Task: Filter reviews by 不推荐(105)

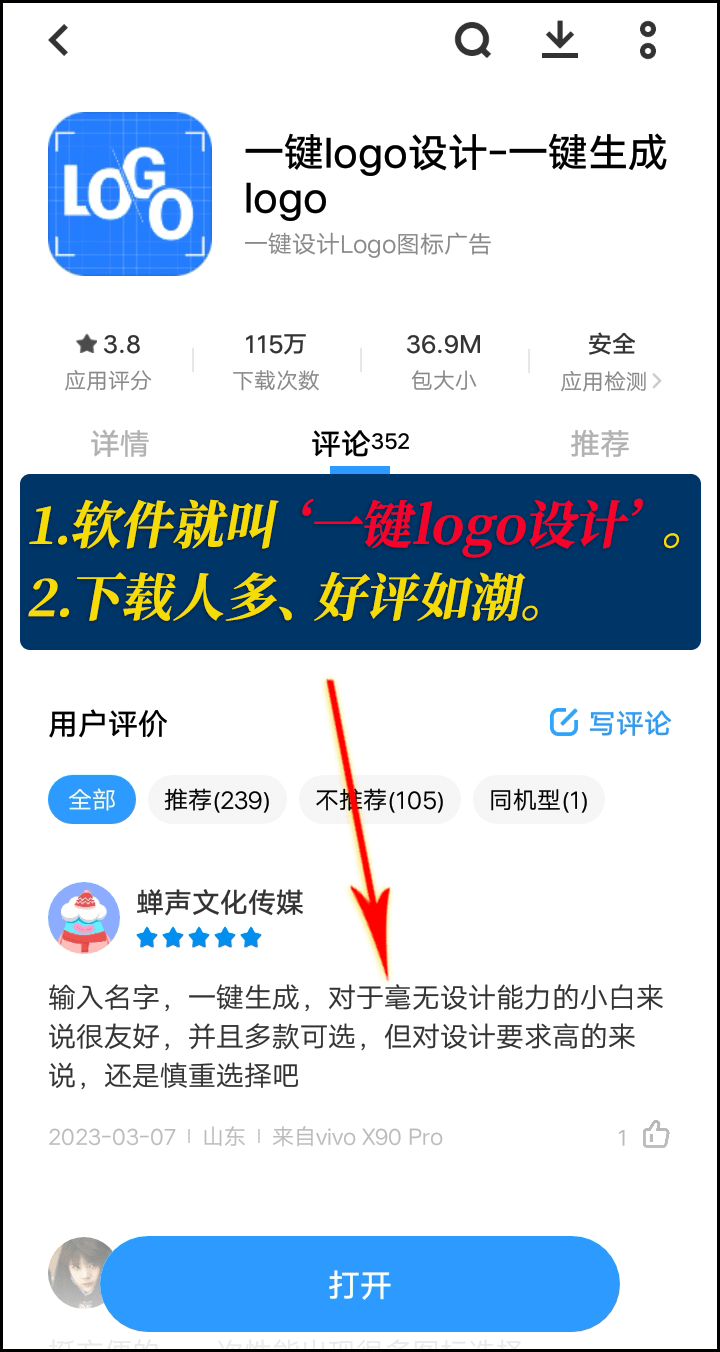Action: pyautogui.click(x=380, y=800)
